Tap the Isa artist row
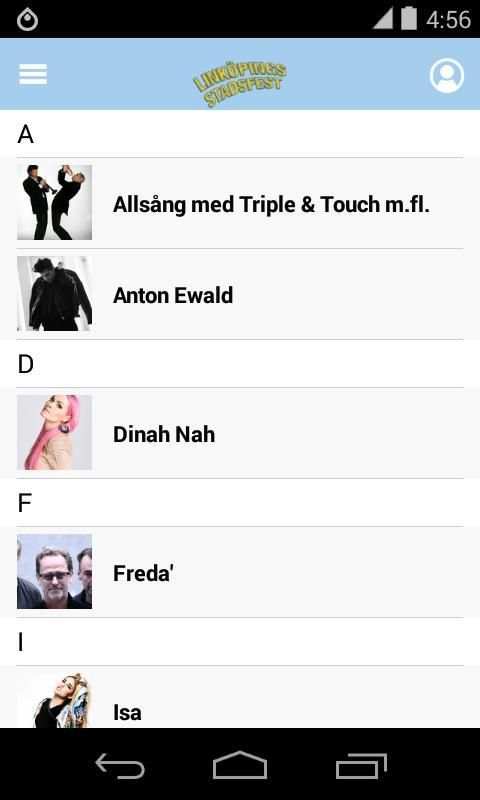The width and height of the screenshot is (480, 800). click(240, 697)
